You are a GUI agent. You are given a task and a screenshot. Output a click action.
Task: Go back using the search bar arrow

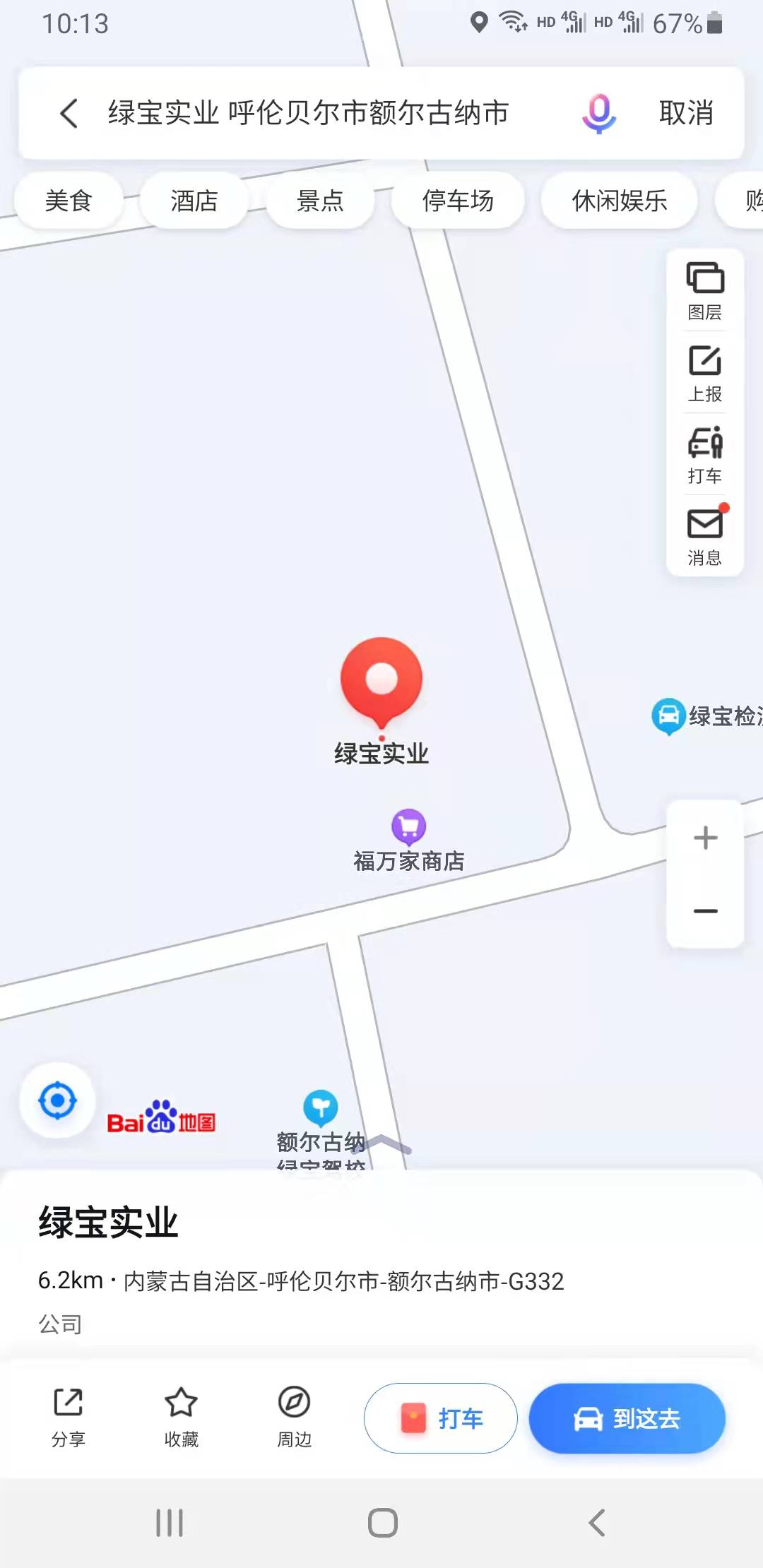69,113
